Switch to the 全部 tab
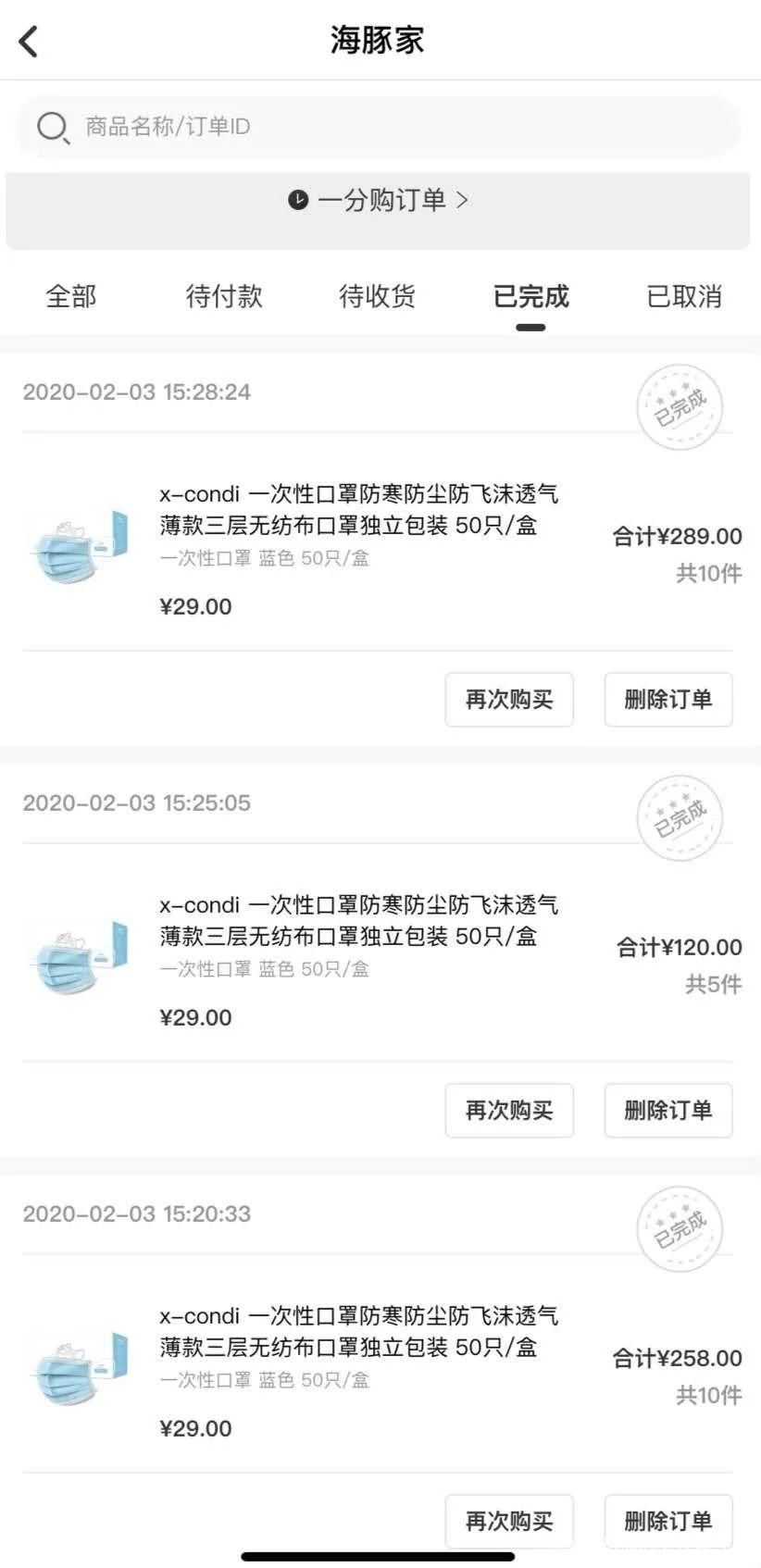Image resolution: width=761 pixels, height=1568 pixels. (71, 296)
